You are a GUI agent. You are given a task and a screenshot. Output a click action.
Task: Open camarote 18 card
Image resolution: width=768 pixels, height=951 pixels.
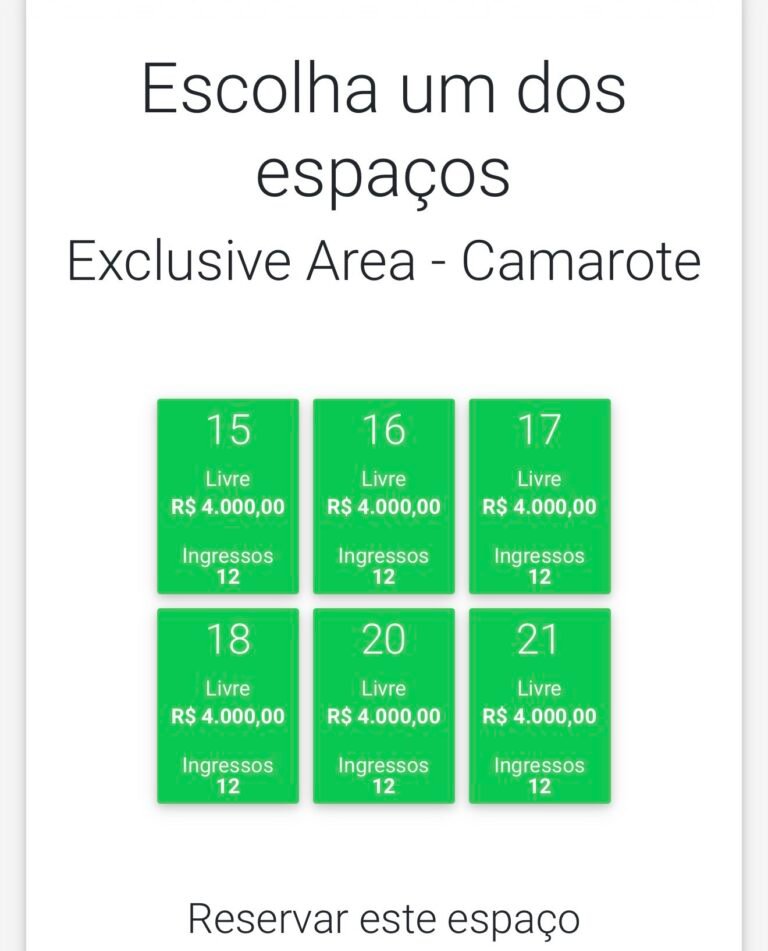point(228,705)
